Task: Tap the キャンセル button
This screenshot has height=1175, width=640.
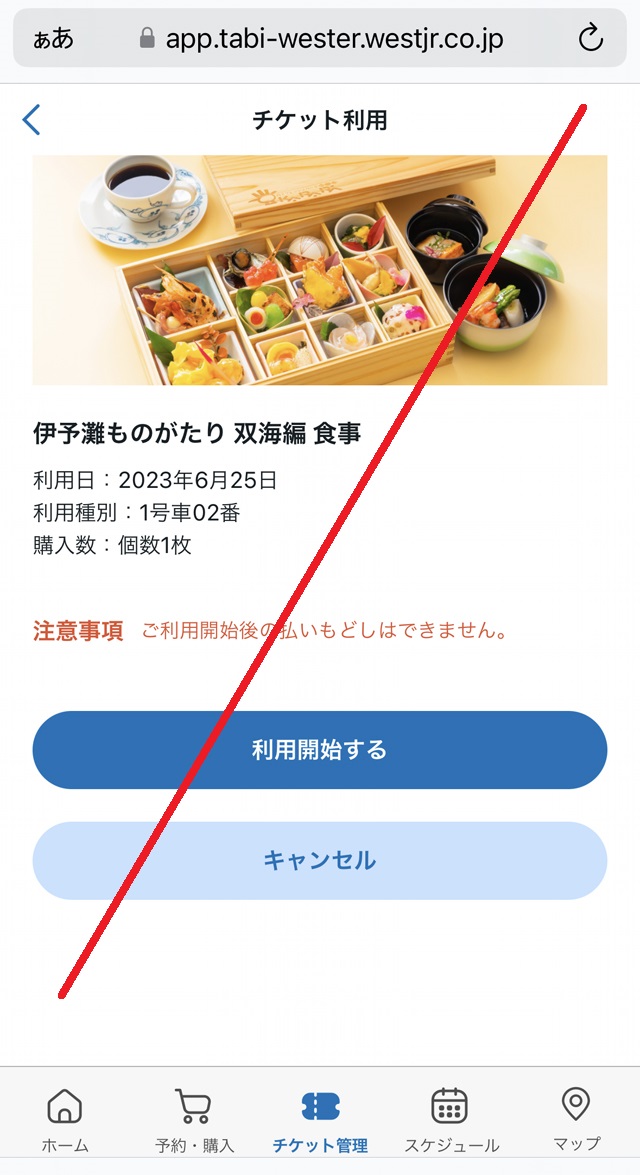Action: tap(320, 860)
